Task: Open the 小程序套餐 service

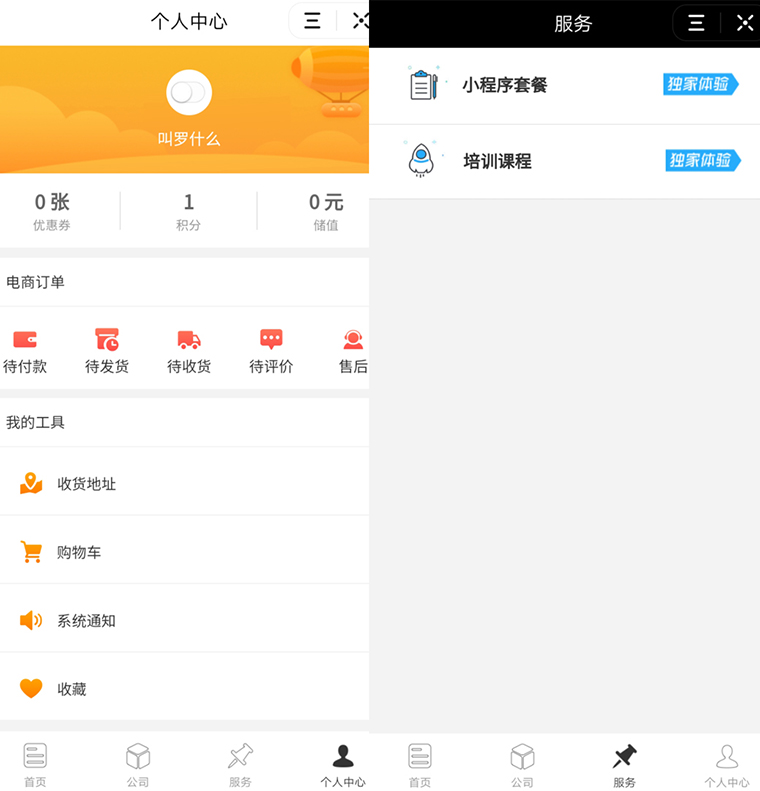Action: [x=564, y=85]
